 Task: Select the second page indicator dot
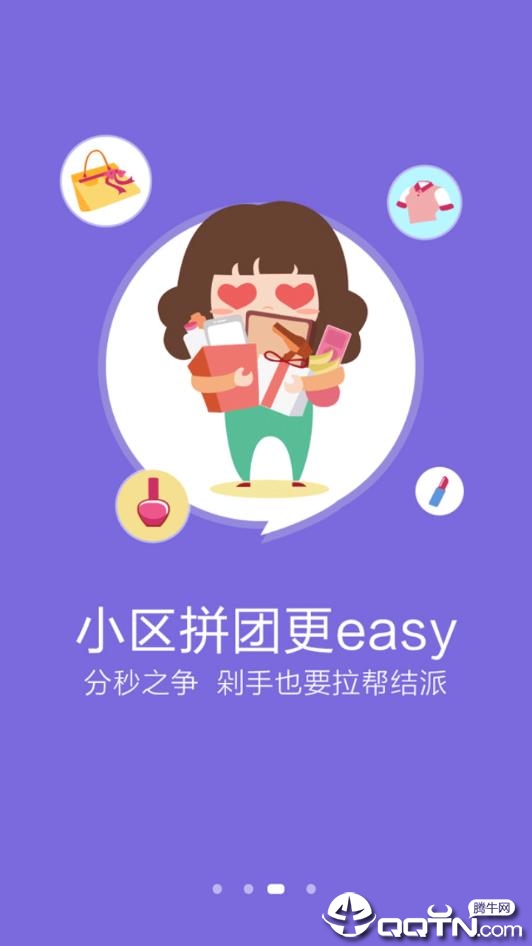click(249, 889)
